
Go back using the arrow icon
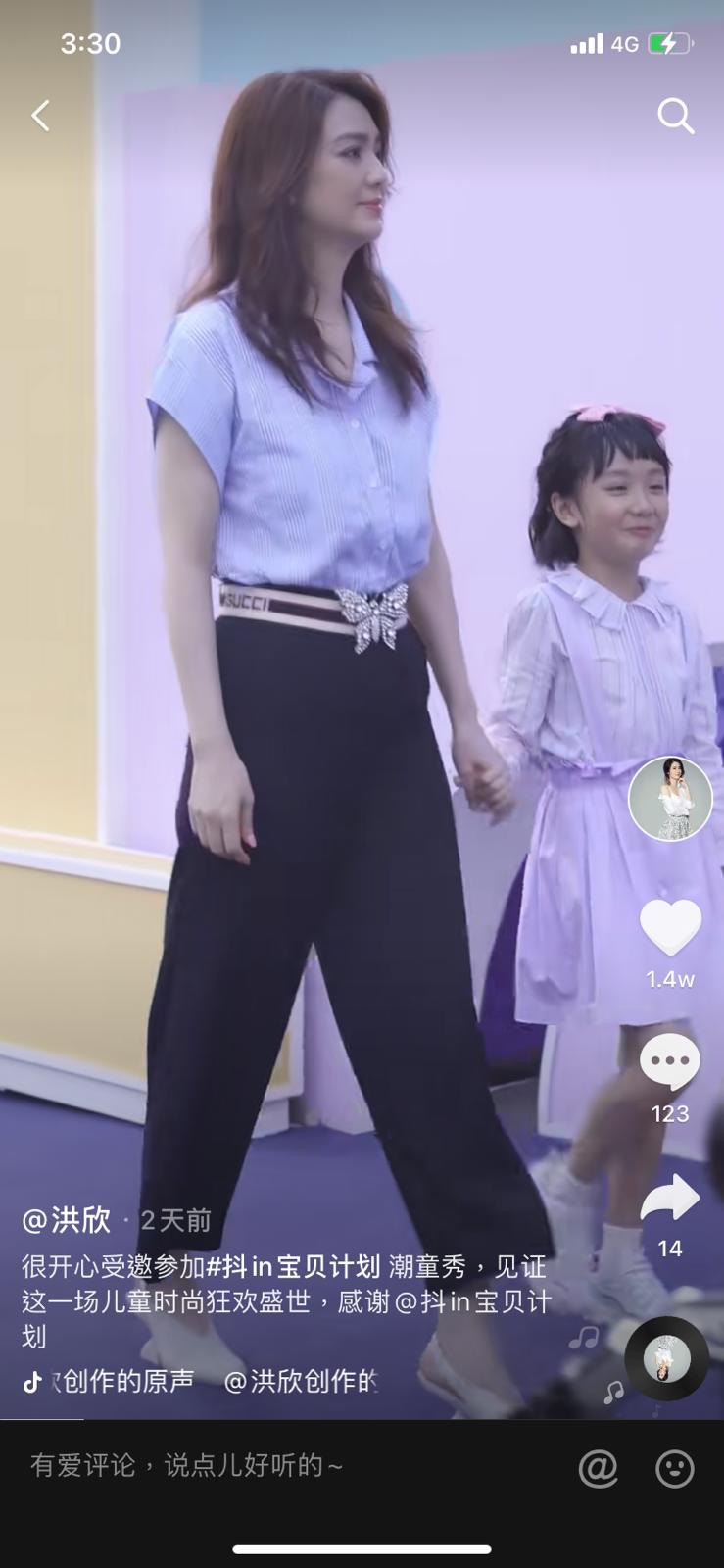40,117
